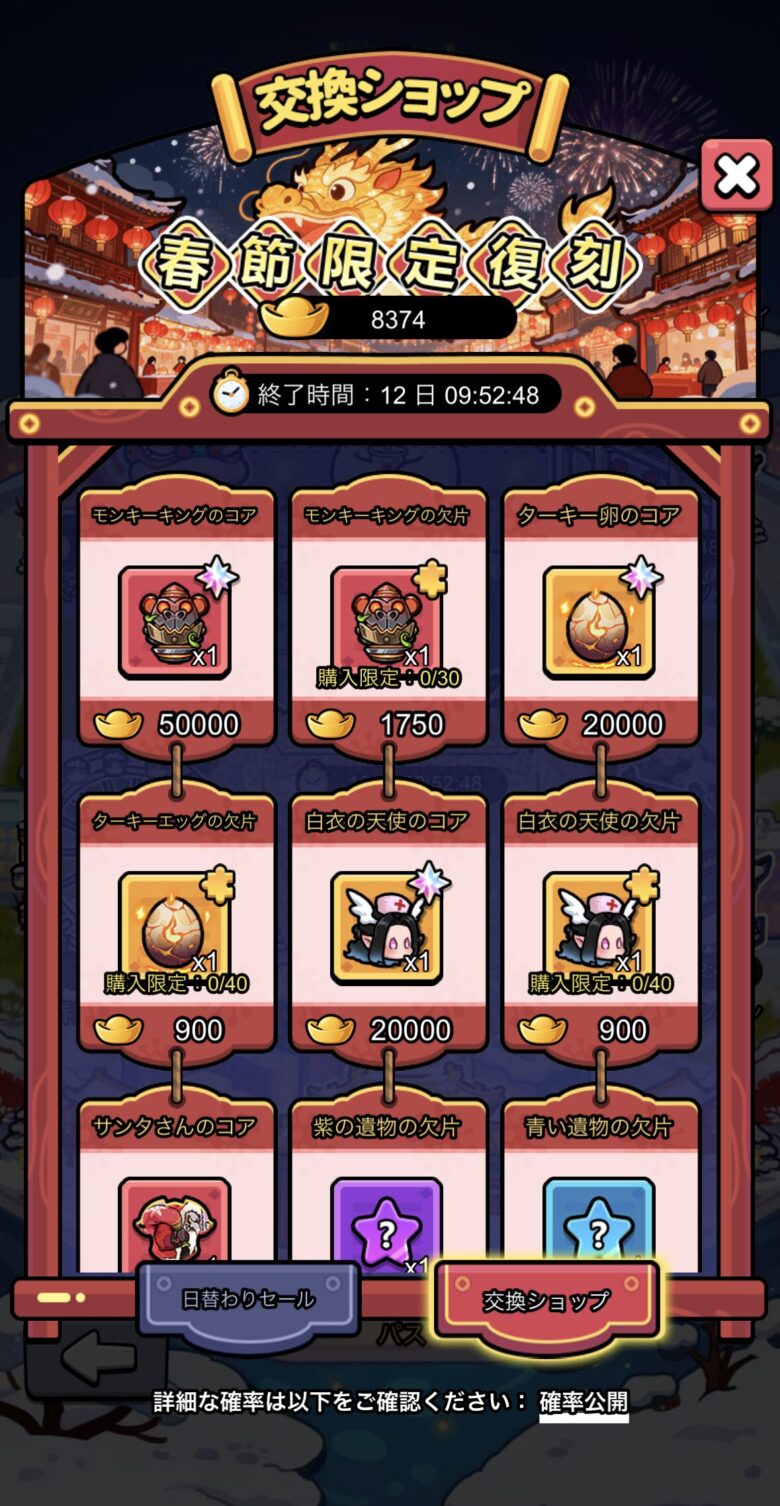Open the サンタさんのコア card
Image resolution: width=780 pixels, height=1506 pixels.
pos(176,1200)
